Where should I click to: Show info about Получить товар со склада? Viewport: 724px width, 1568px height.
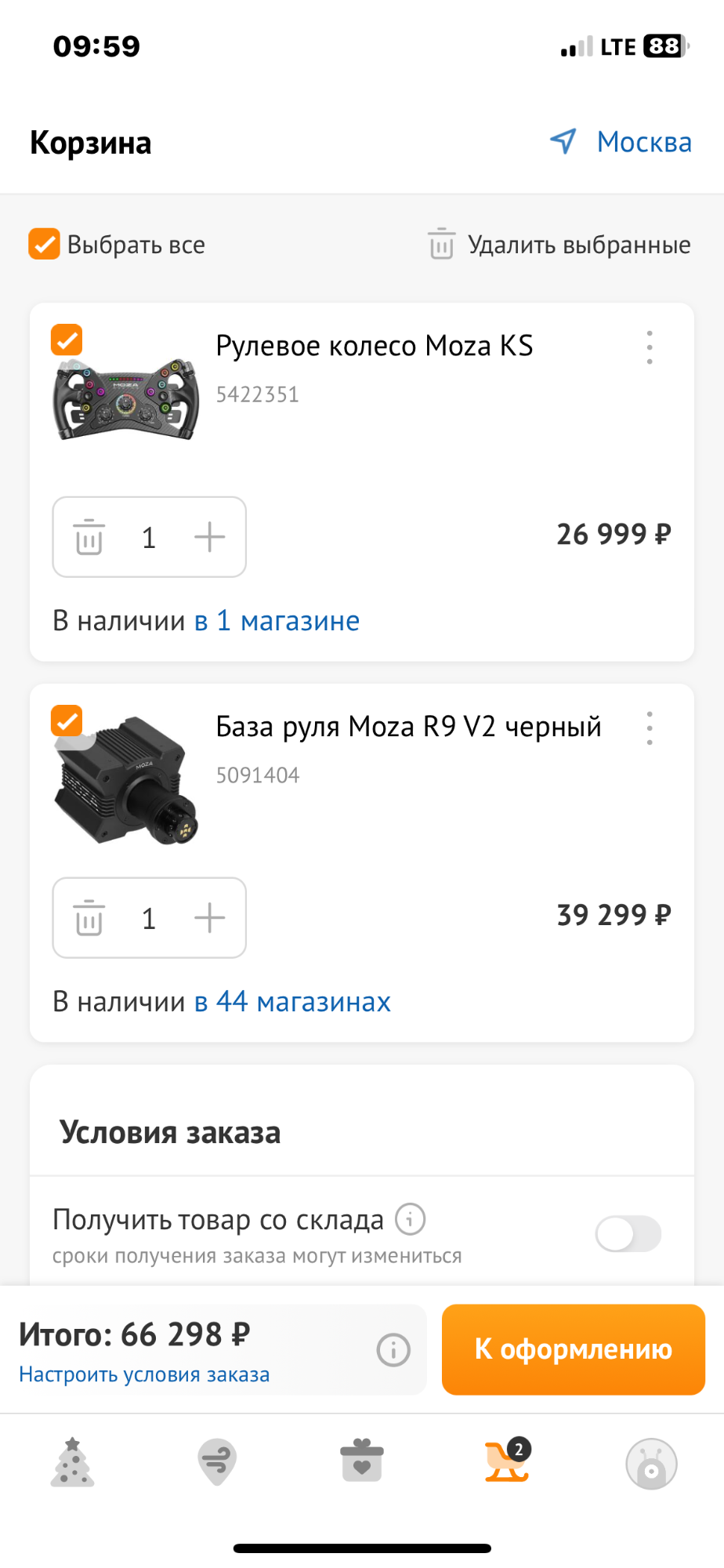(410, 1219)
